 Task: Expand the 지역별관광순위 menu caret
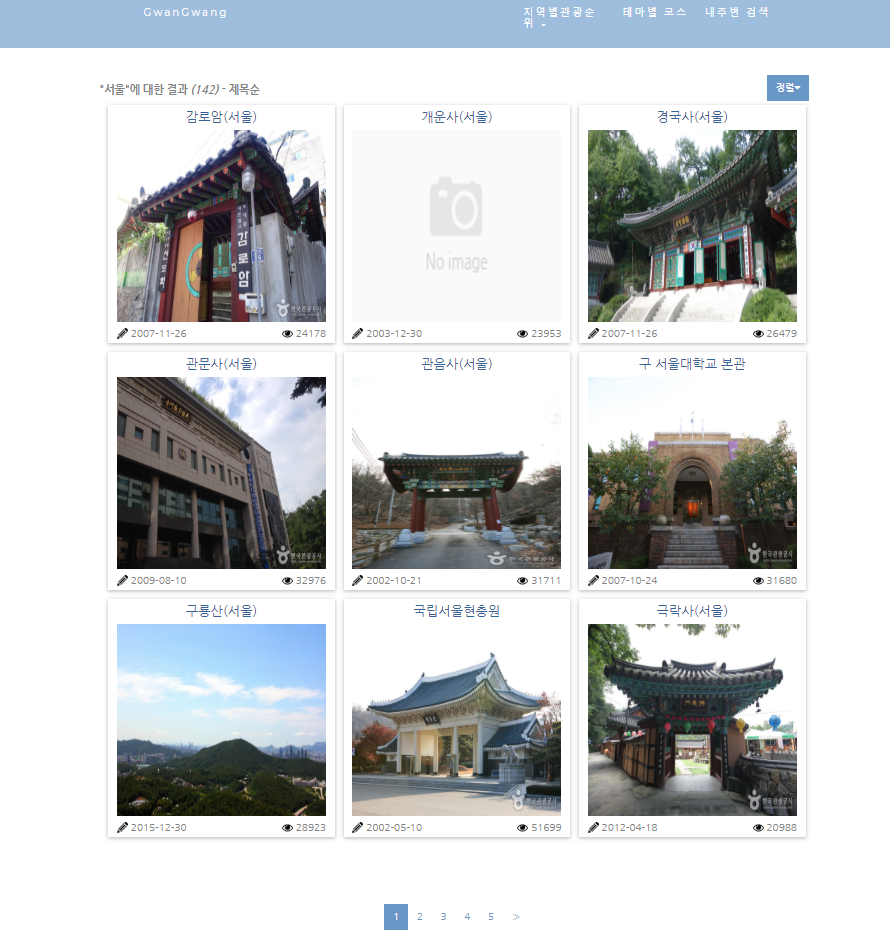543,22
